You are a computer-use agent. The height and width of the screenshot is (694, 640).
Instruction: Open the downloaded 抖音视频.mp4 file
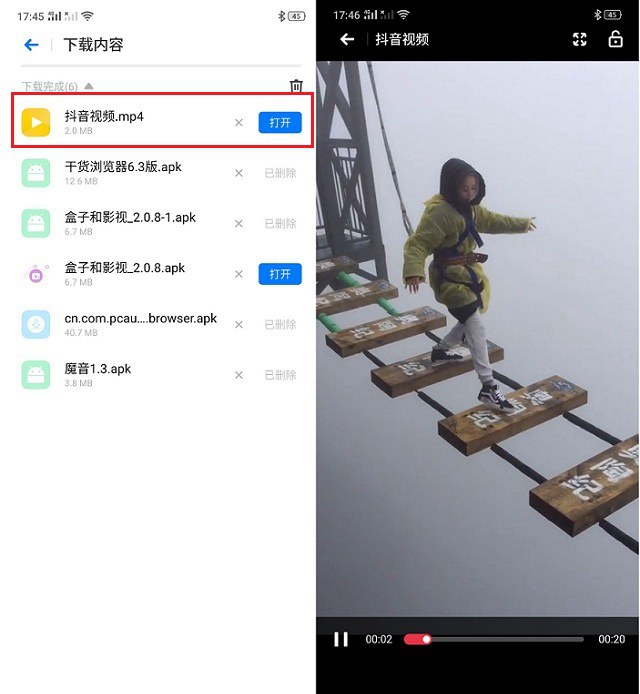(x=280, y=123)
